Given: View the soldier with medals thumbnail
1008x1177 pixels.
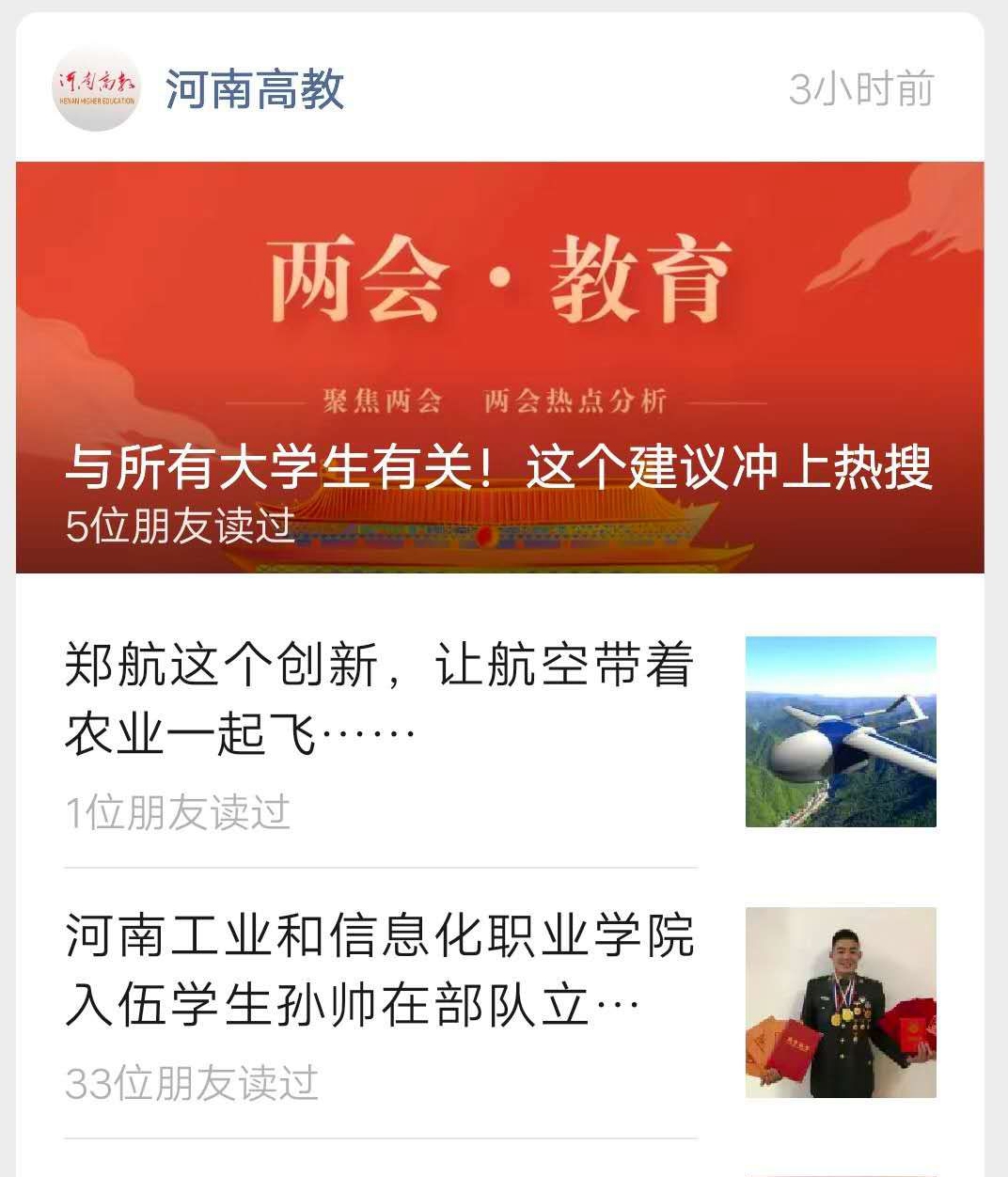Looking at the screenshot, I should click(x=840, y=1002).
